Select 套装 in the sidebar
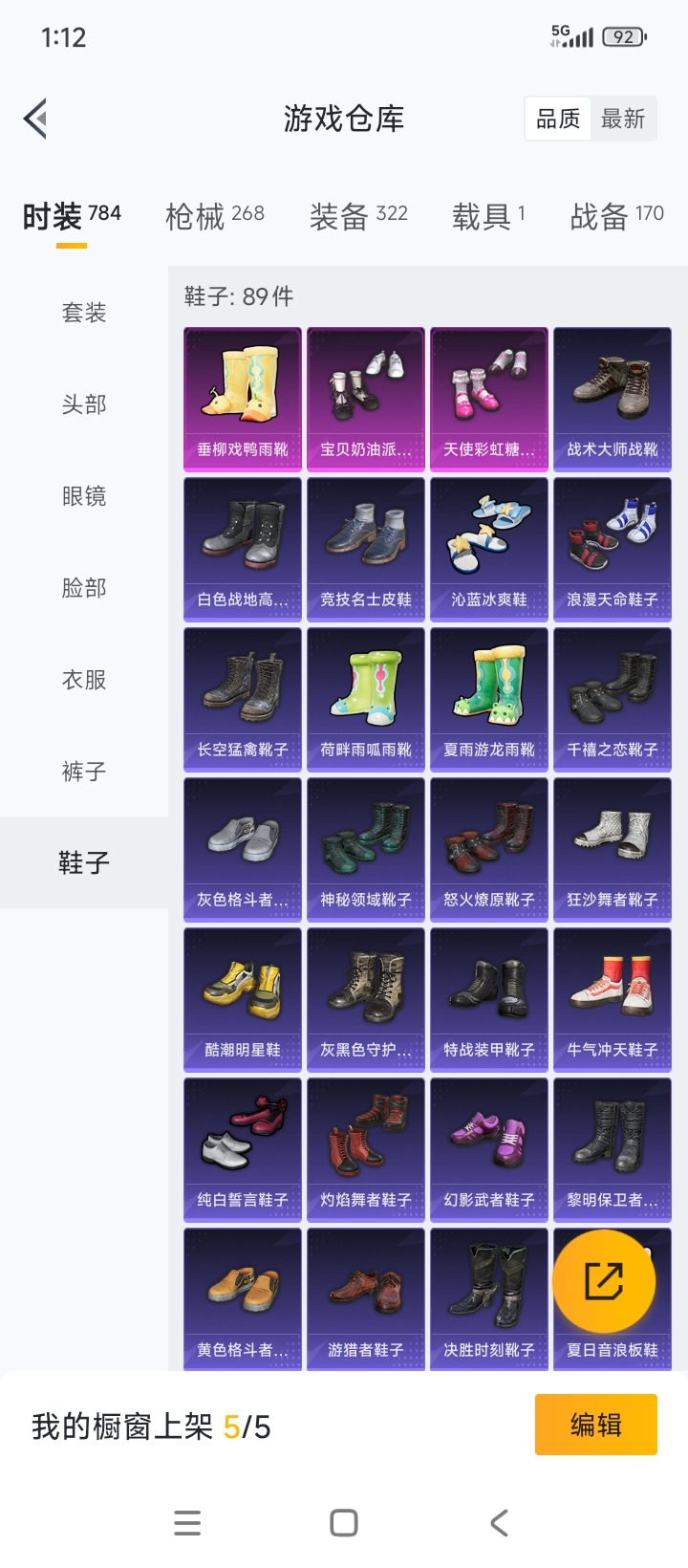Screen dimensions: 688x1568 [x=83, y=312]
